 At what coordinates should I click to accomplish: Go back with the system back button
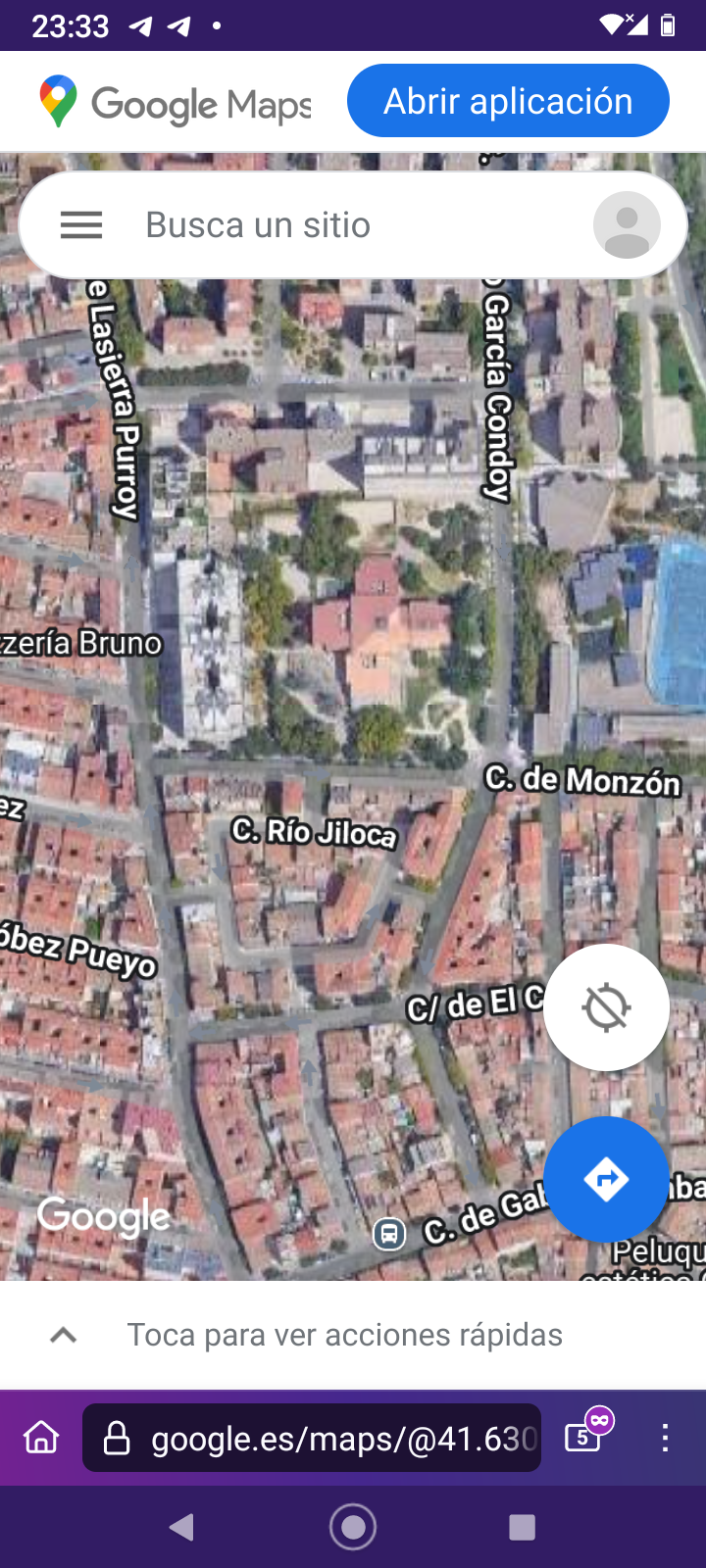182,1527
